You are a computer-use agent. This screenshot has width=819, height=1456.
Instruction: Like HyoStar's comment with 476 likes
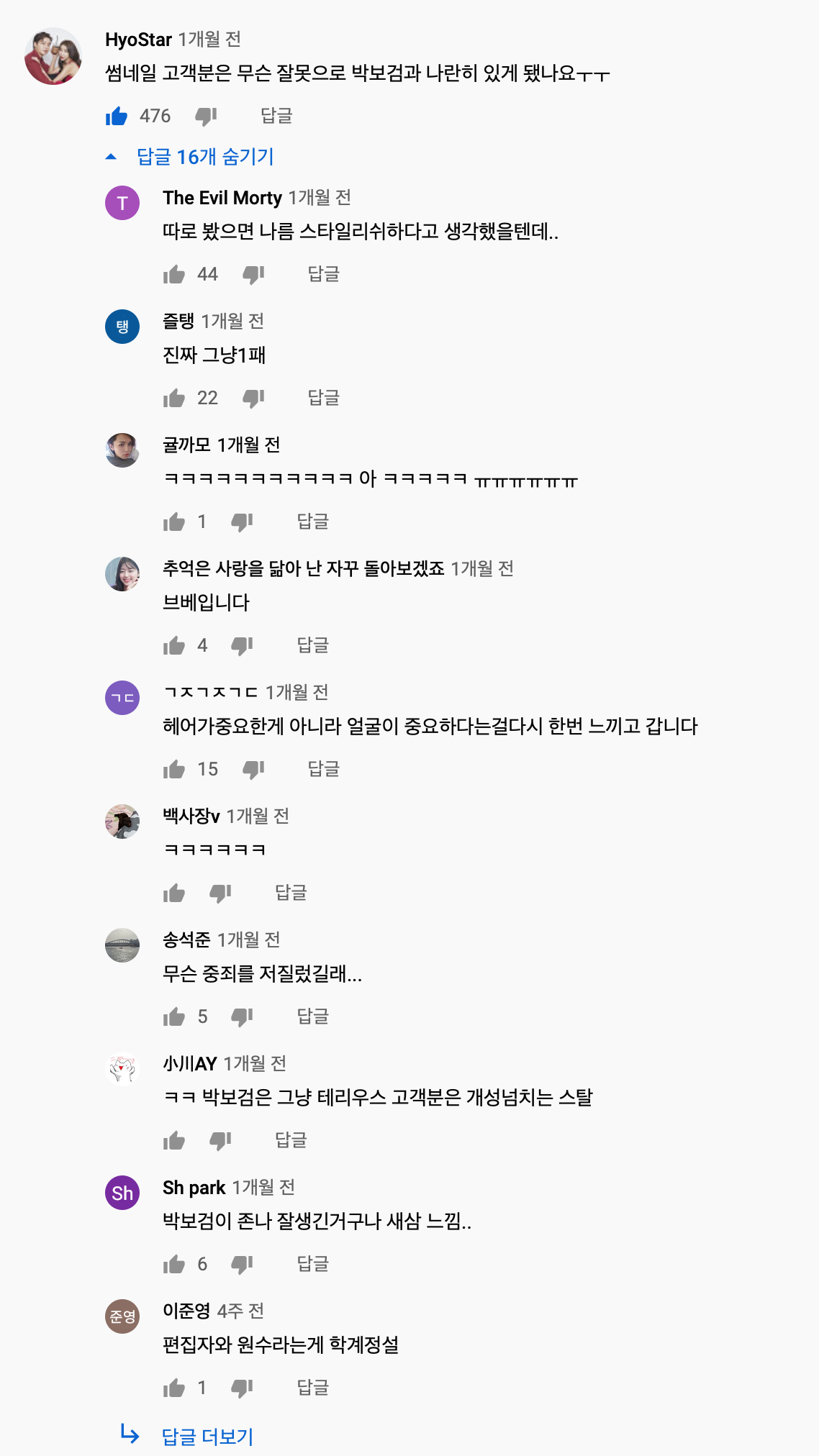point(116,116)
